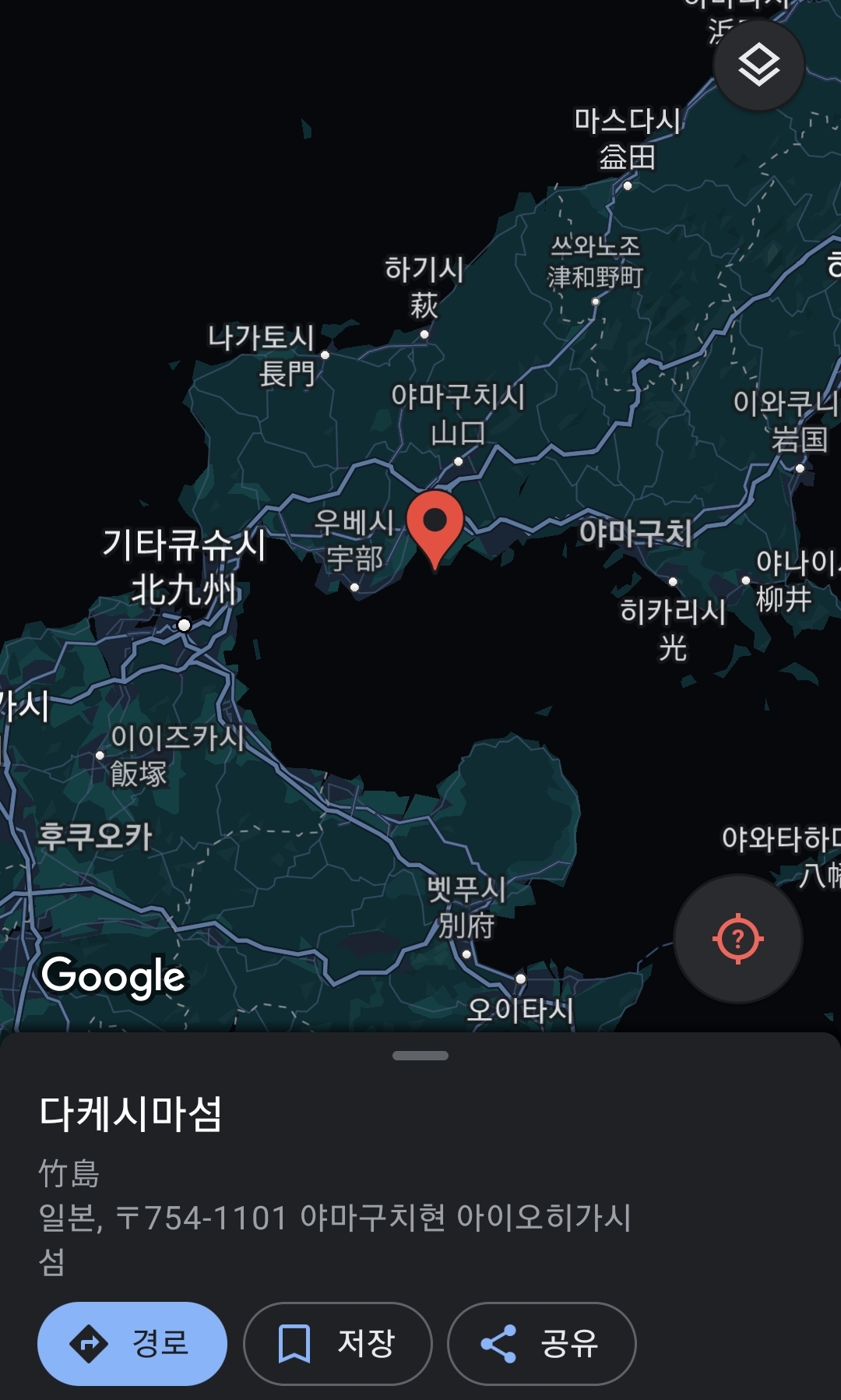Expand the place info sheet handle
The height and width of the screenshot is (1400, 841).
(x=420, y=1056)
